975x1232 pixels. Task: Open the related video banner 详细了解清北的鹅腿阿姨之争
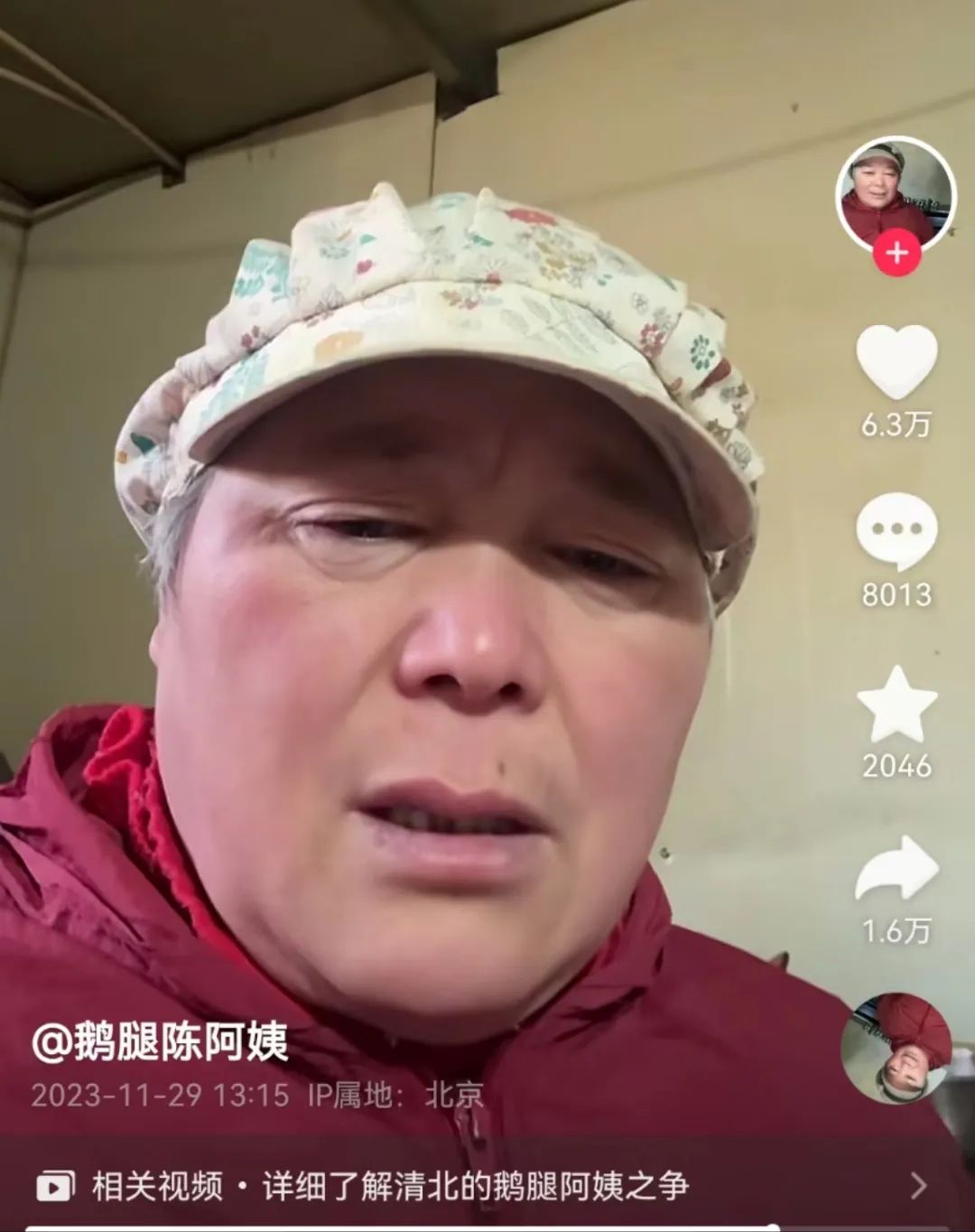(476, 1186)
